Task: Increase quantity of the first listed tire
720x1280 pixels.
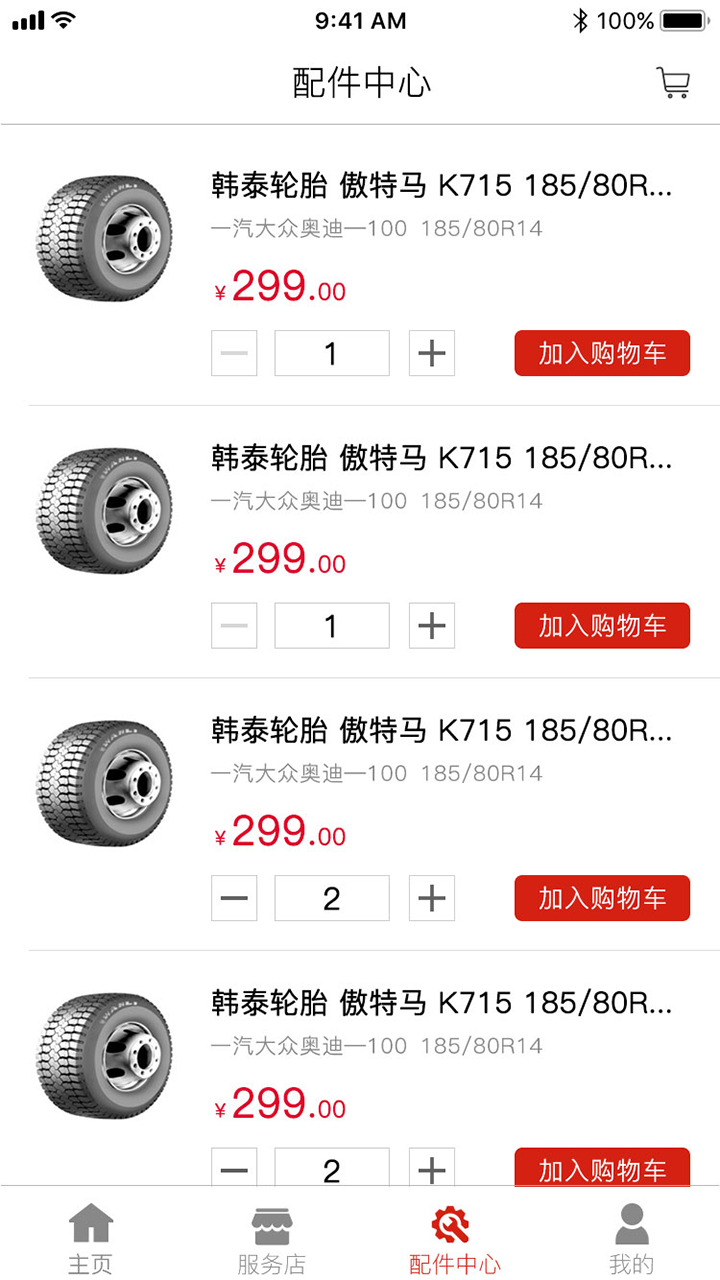Action: 432,353
